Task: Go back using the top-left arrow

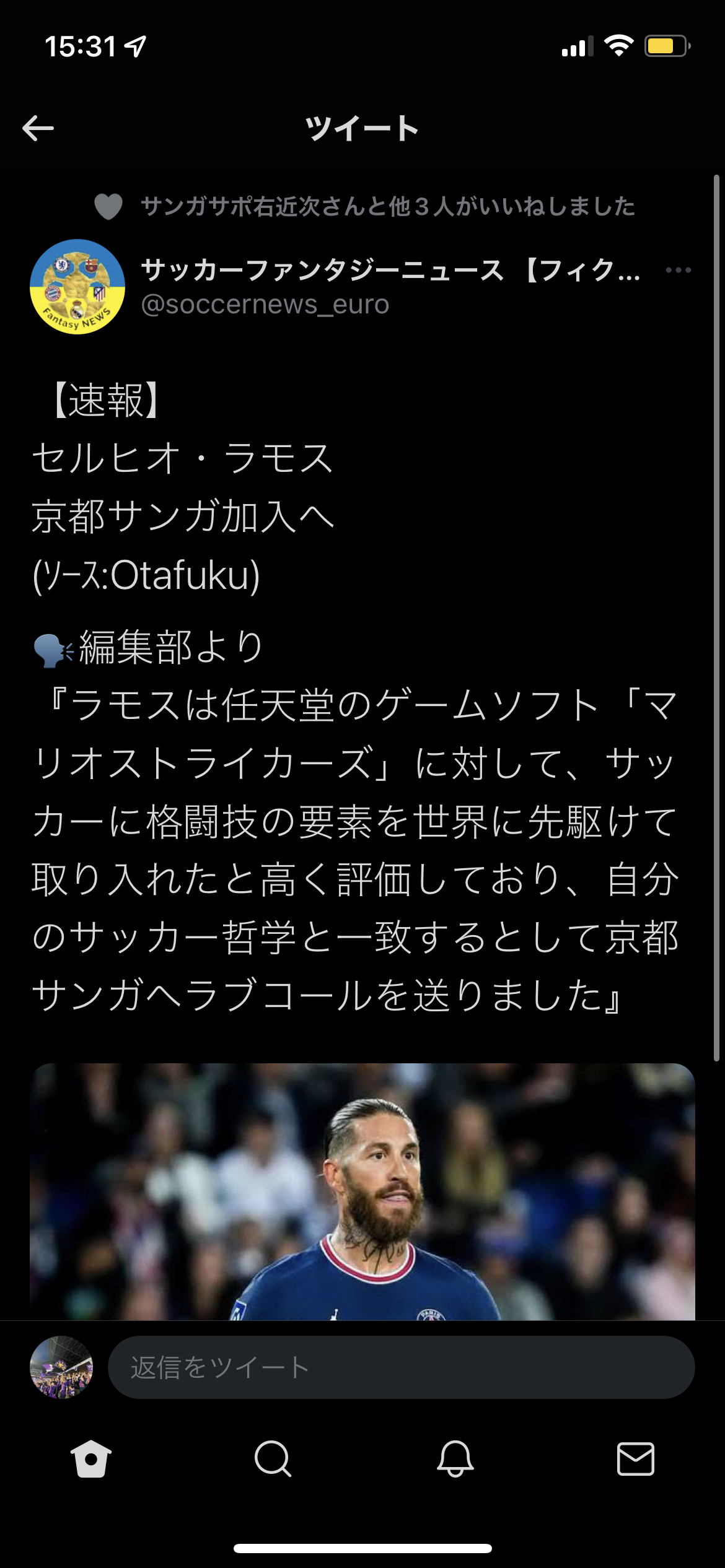Action: coord(38,128)
